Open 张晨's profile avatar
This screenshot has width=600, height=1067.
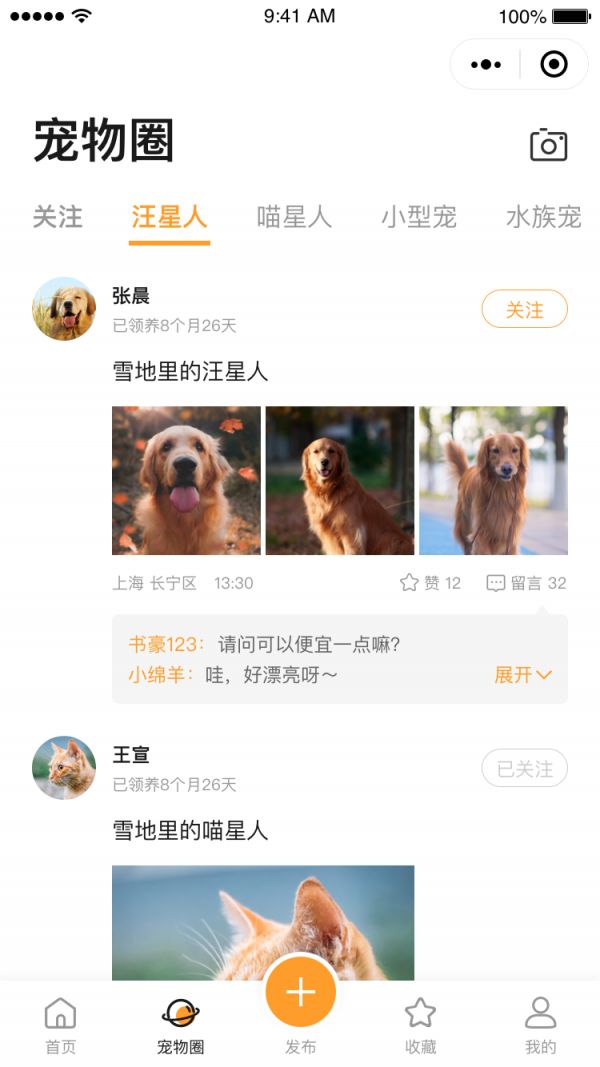(x=64, y=309)
